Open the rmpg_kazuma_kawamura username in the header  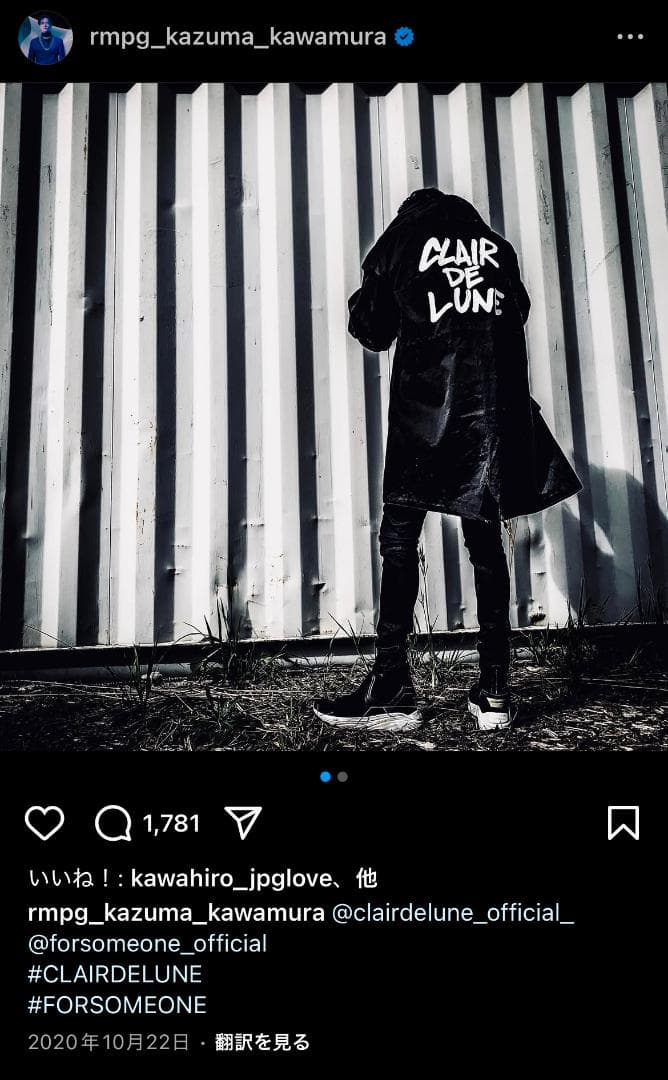(x=237, y=37)
